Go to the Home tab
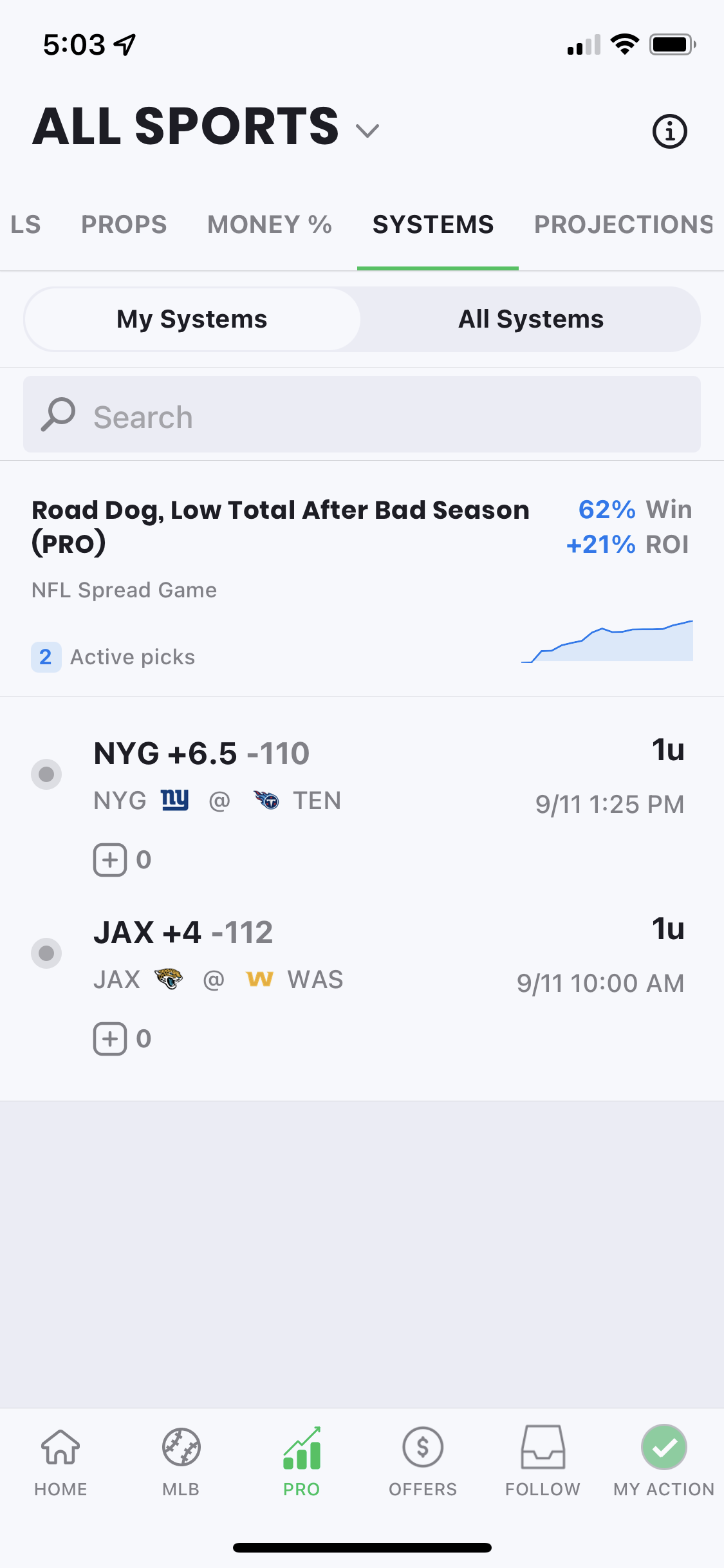Screen dimensions: 724x1568 point(60,1461)
